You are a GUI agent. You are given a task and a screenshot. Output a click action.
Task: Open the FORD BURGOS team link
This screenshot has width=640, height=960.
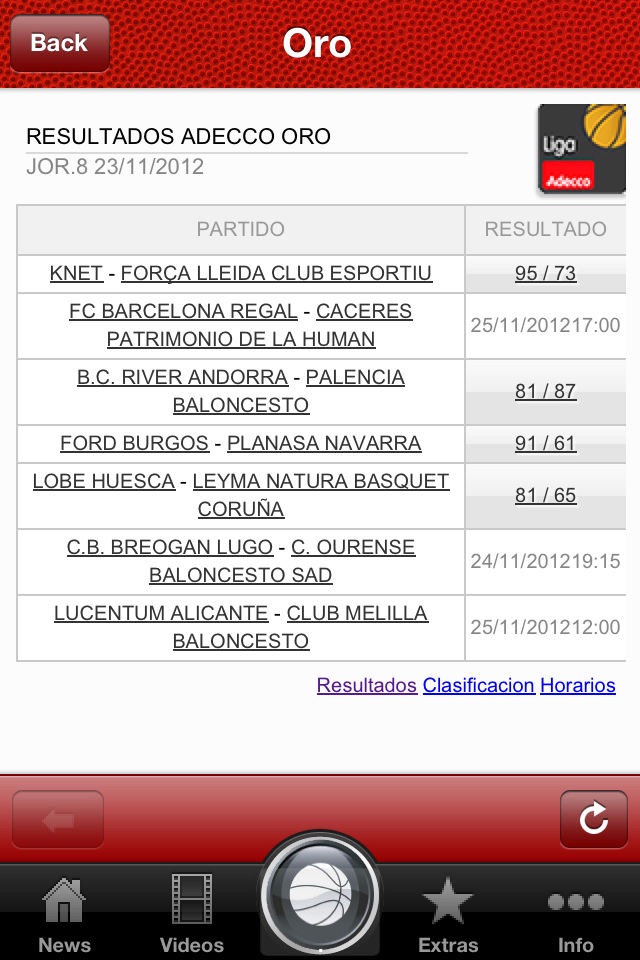tap(134, 443)
